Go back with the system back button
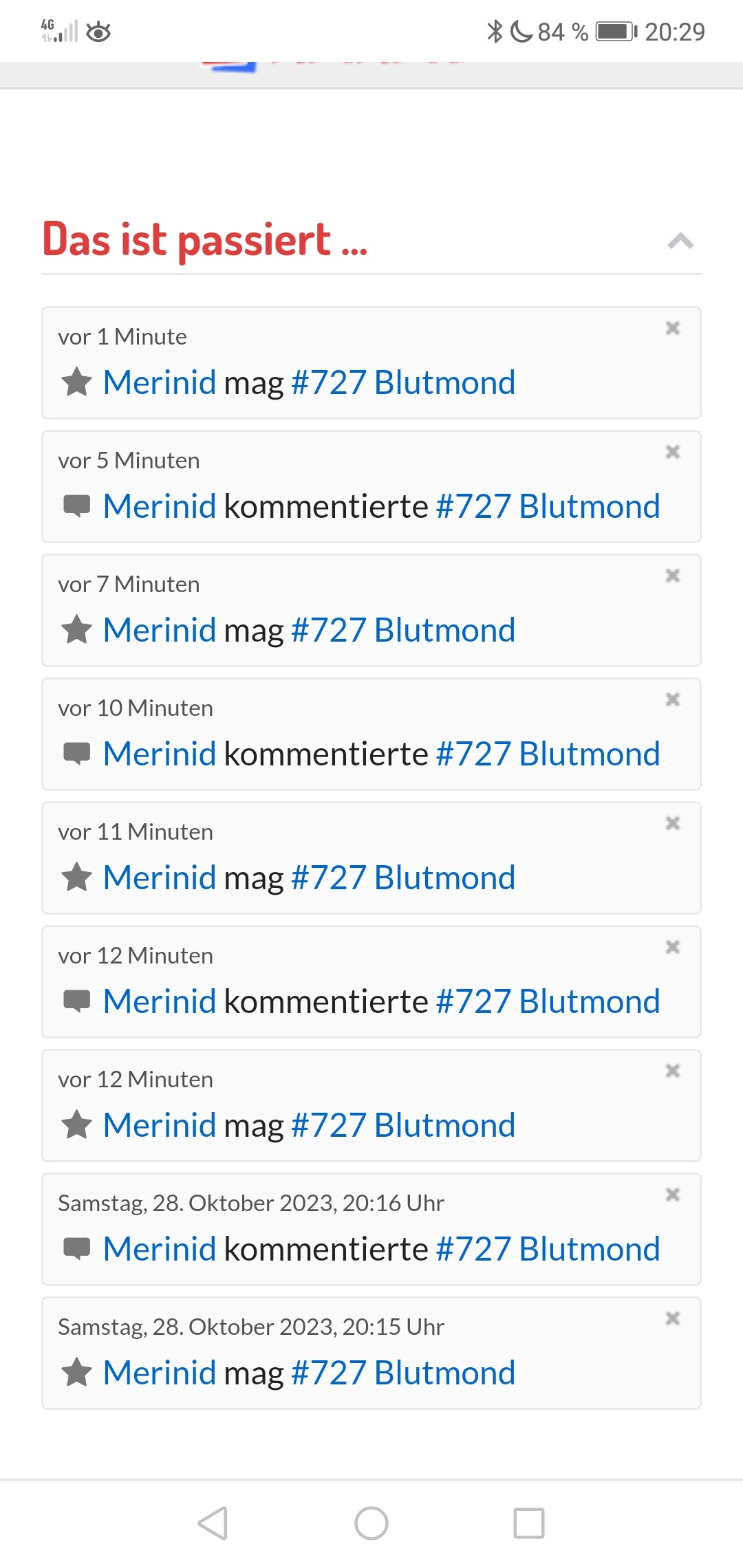This screenshot has width=743, height=1568. (213, 1523)
